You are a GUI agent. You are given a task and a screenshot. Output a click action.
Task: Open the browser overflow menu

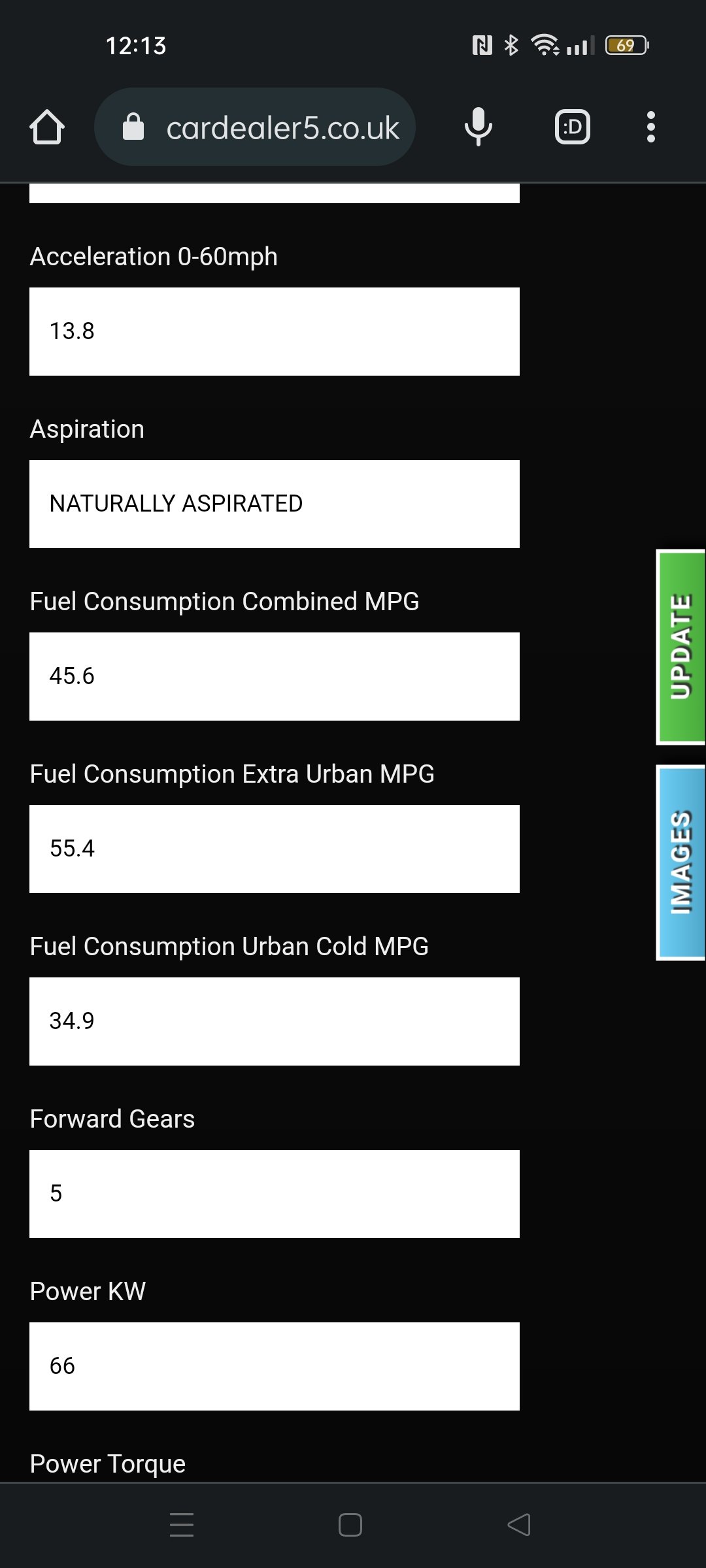(x=650, y=127)
